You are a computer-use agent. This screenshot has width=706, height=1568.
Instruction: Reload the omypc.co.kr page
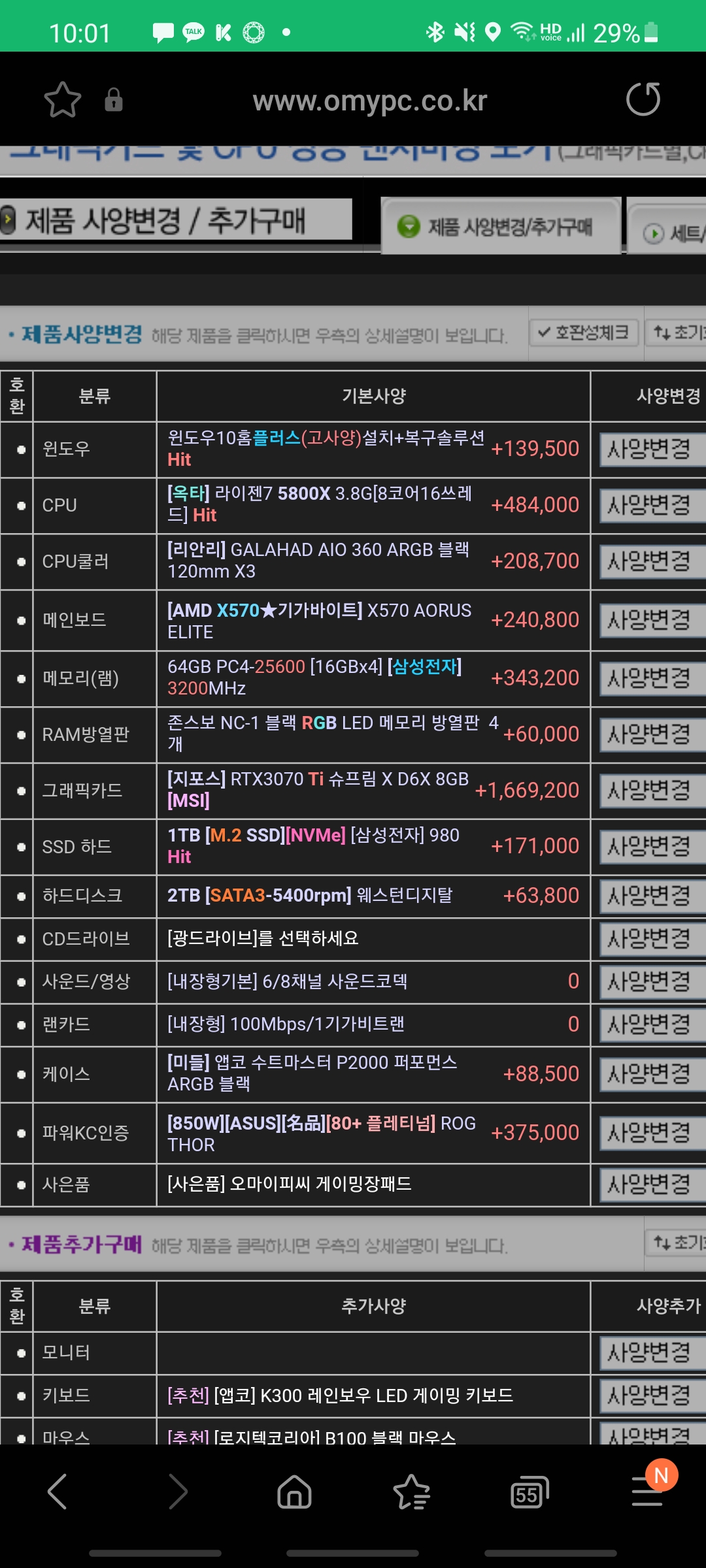(x=643, y=99)
